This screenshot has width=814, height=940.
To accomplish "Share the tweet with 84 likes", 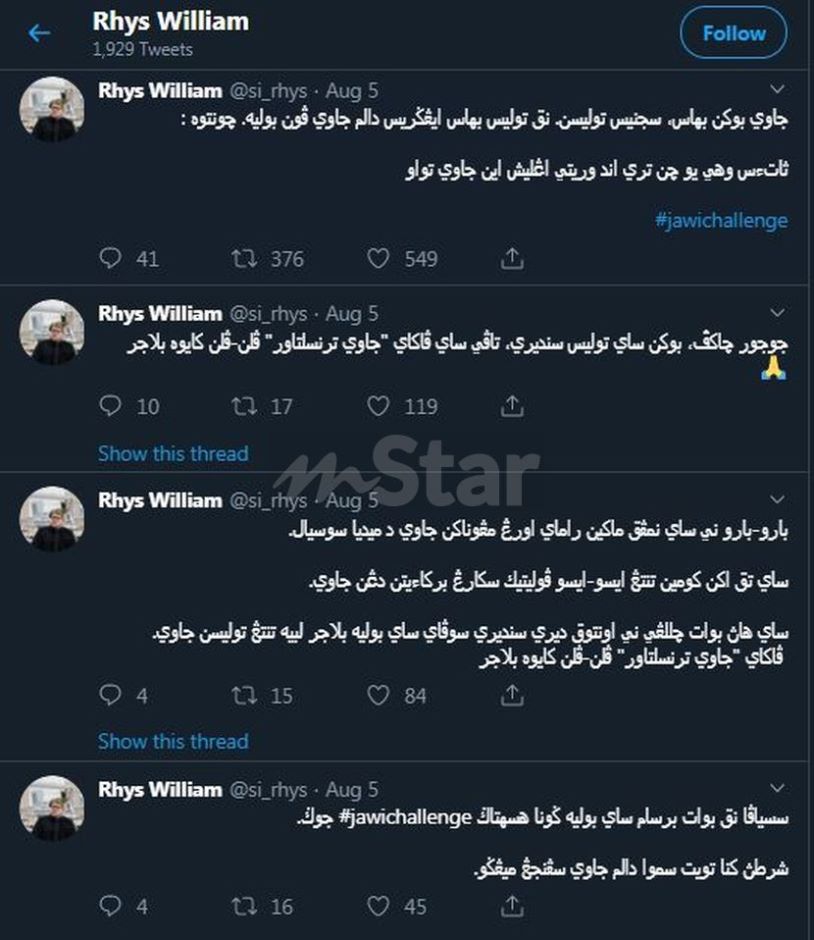I will point(512,695).
